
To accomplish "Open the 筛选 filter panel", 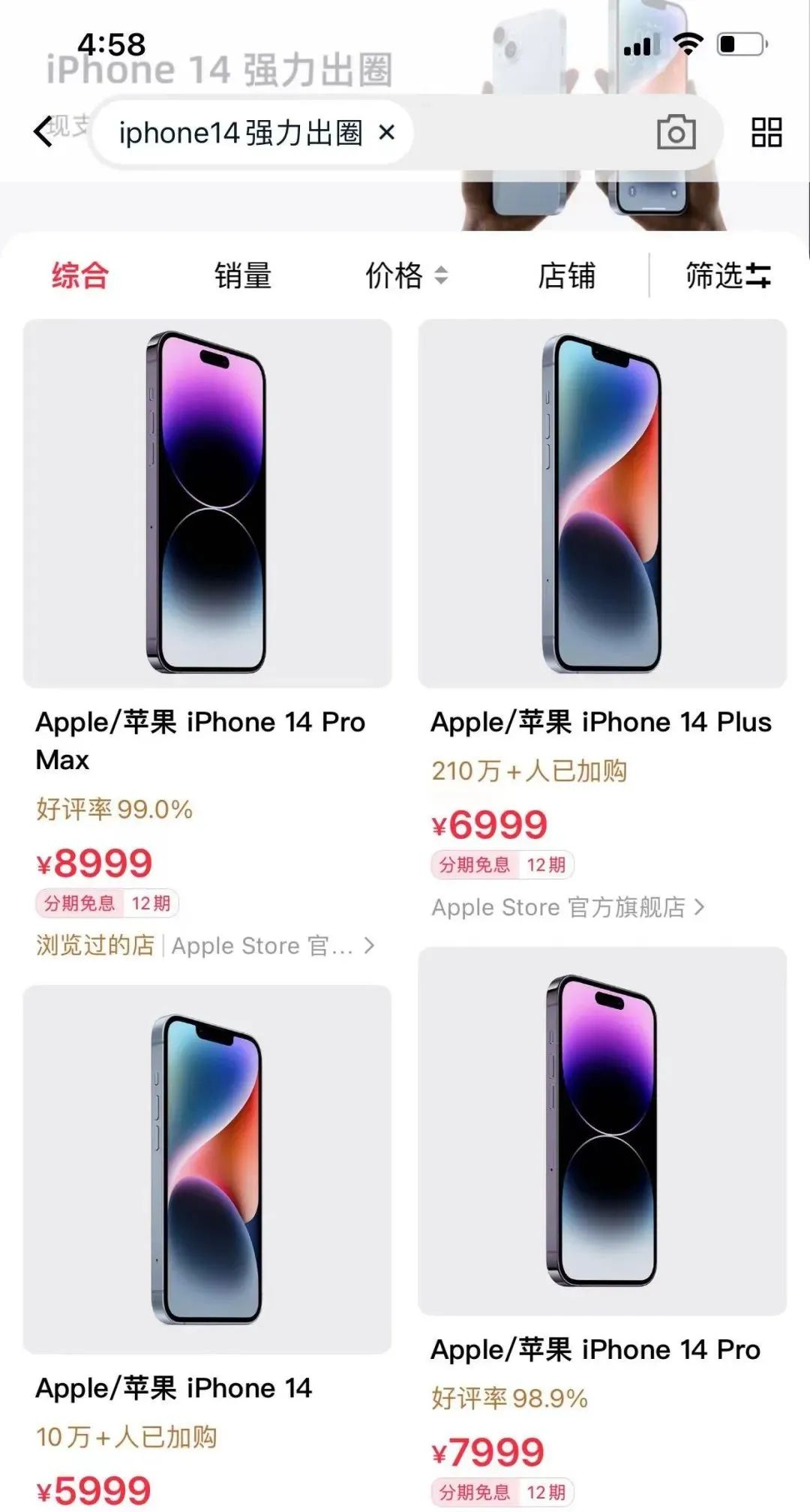I will pyautogui.click(x=727, y=275).
